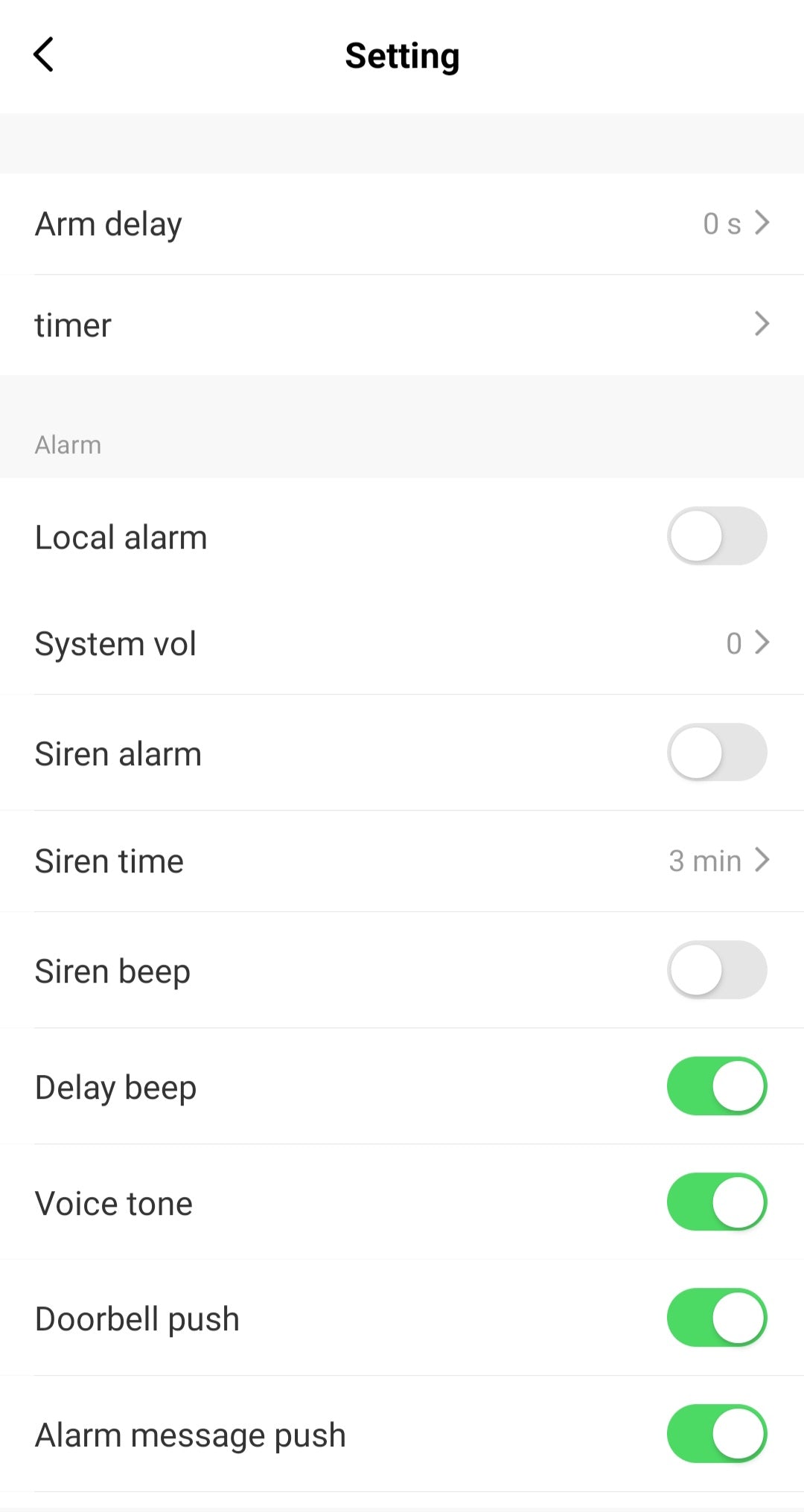Disable Doorbell push notifications
804x1512 pixels.
click(716, 1318)
